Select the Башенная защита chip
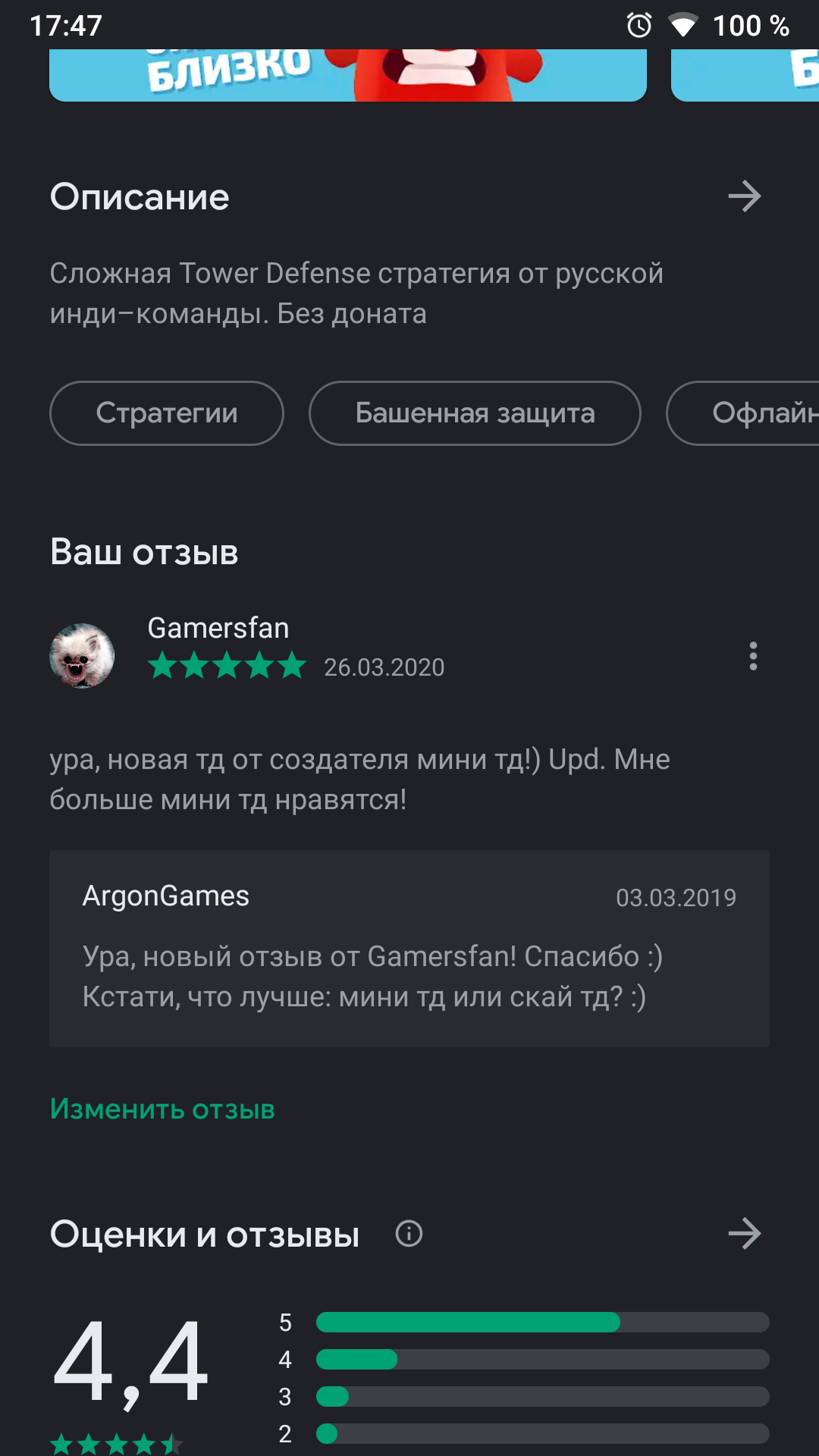The height and width of the screenshot is (1456, 819). (475, 413)
